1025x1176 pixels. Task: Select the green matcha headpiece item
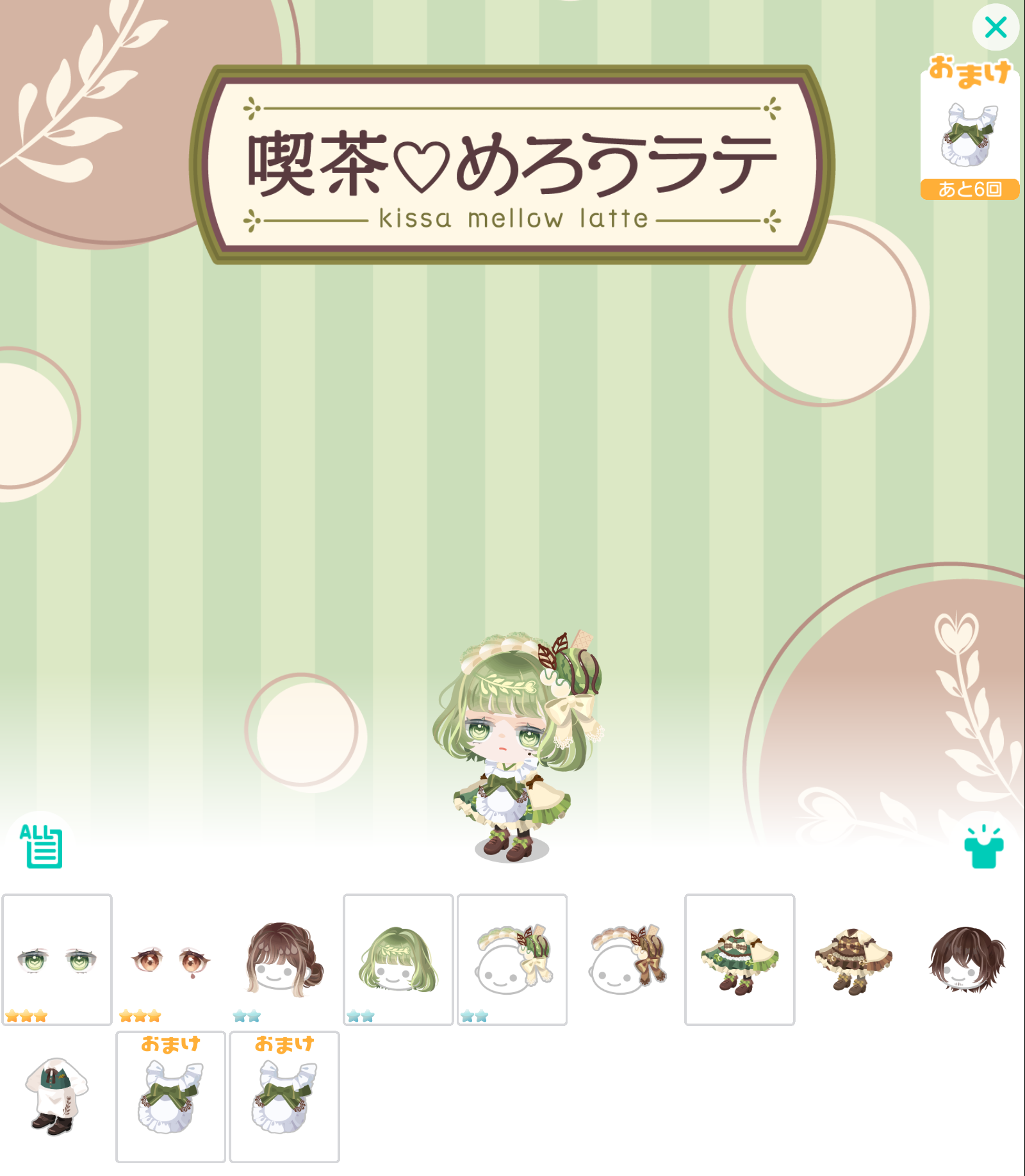click(512, 959)
